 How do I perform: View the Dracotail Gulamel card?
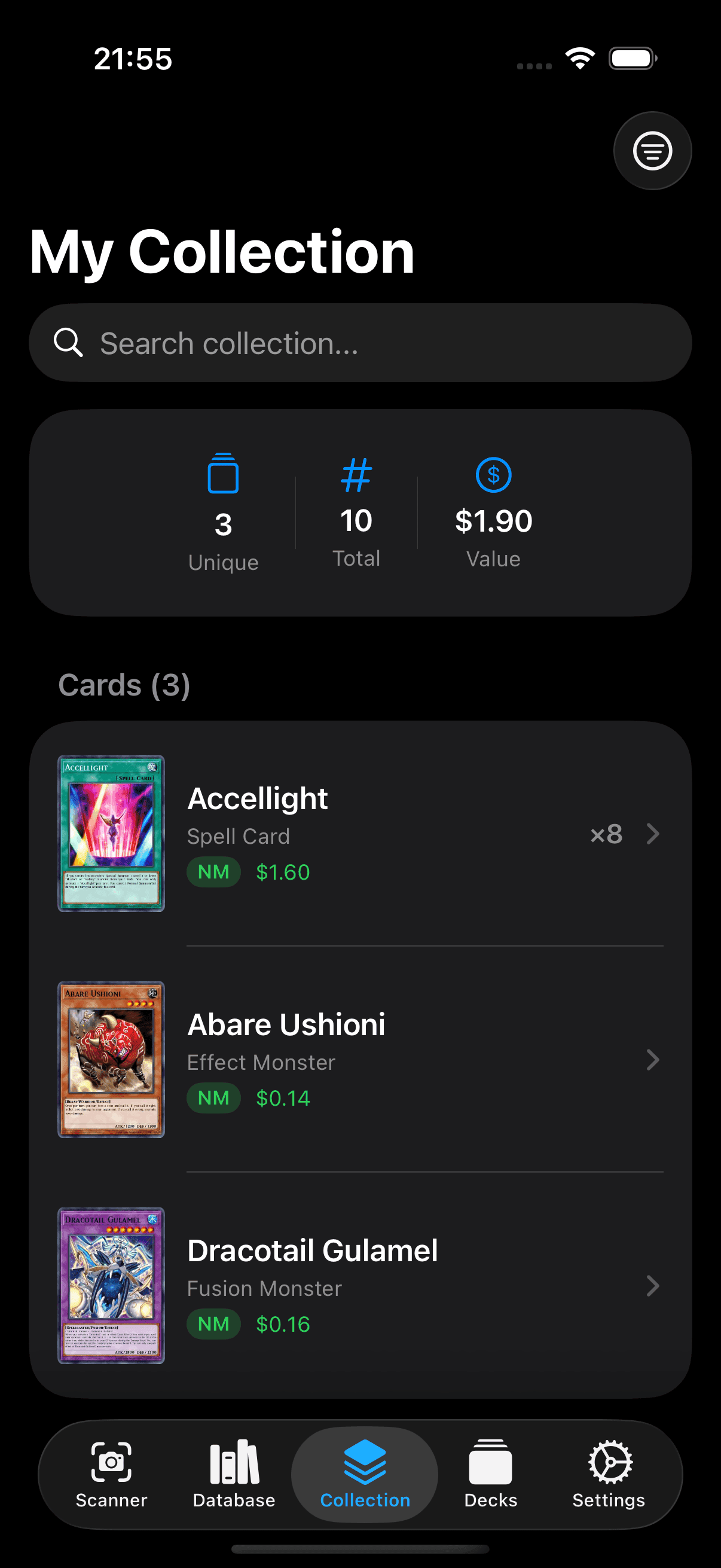click(360, 1285)
